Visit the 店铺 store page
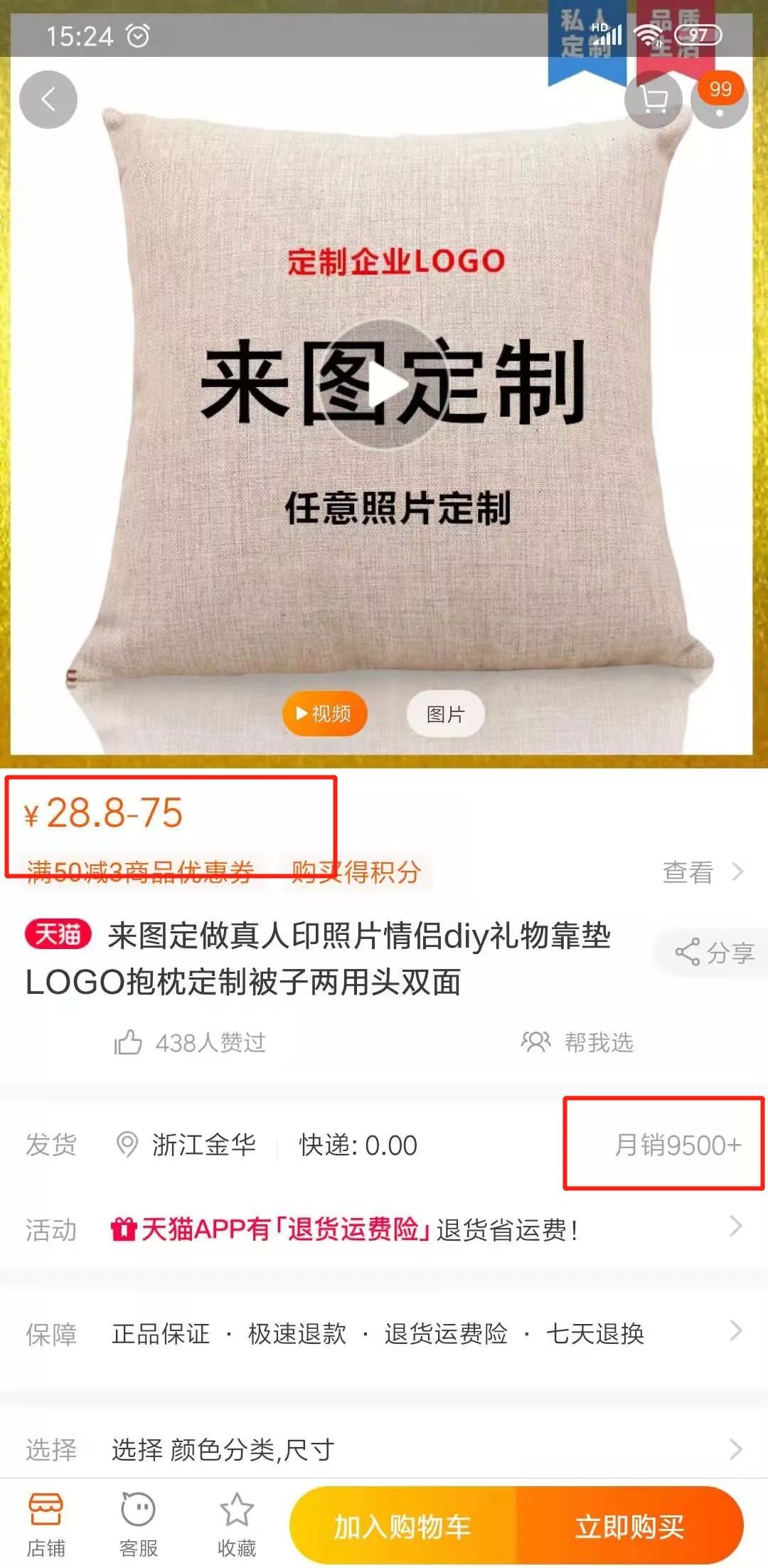Viewport: 768px width, 1568px height. click(x=46, y=1525)
